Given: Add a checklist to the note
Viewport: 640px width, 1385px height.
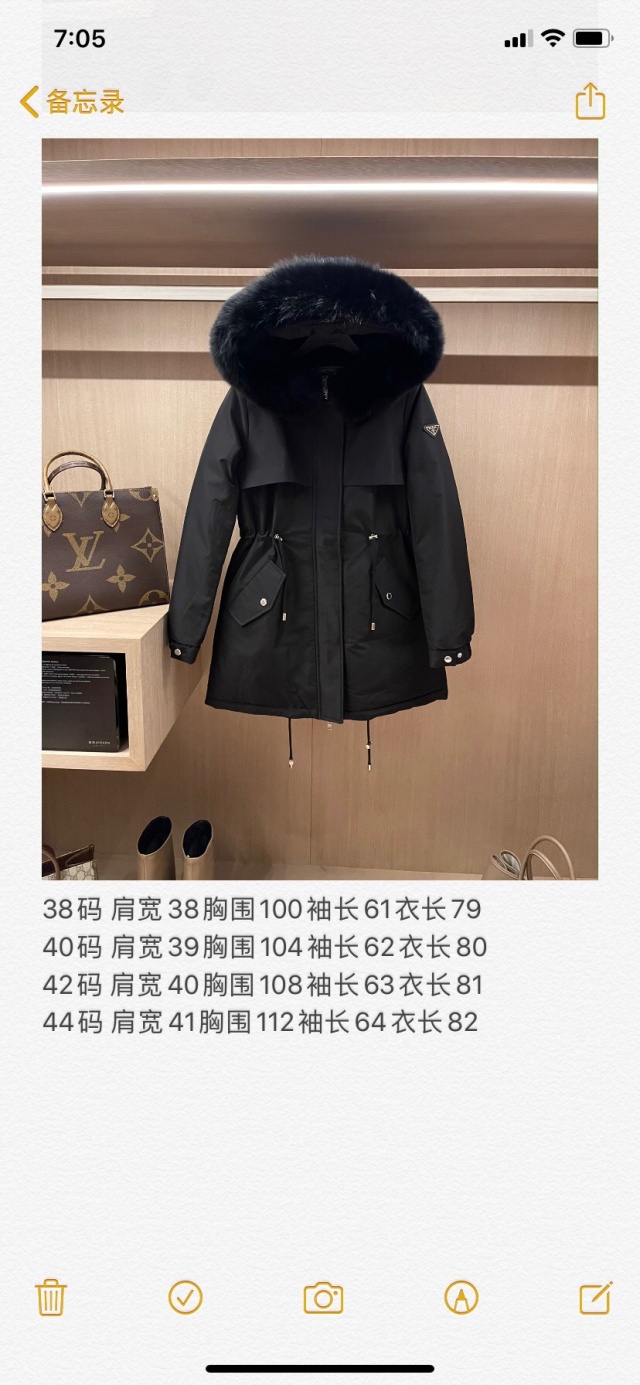Looking at the screenshot, I should click(185, 1297).
